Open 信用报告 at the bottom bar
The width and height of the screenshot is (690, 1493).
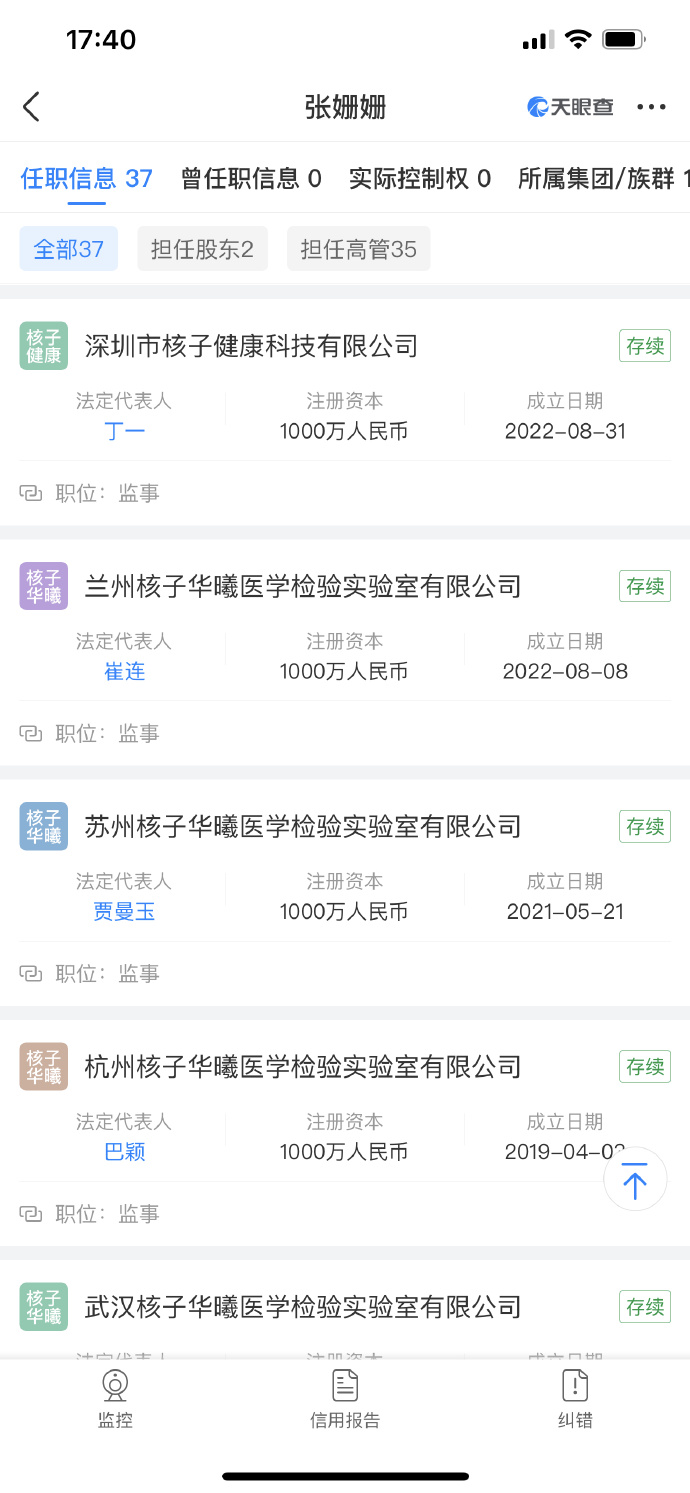click(x=345, y=1399)
